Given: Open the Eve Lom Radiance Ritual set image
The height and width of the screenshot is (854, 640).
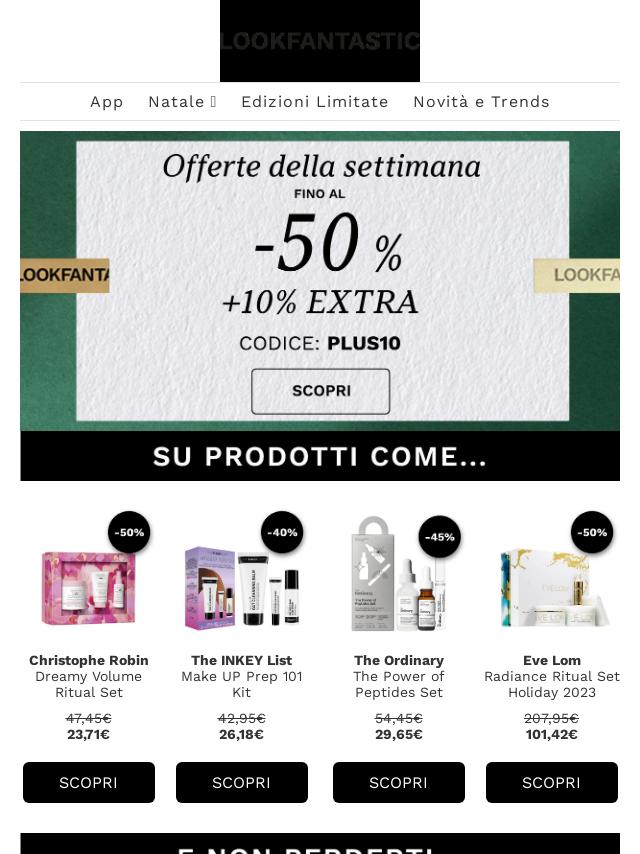Looking at the screenshot, I should [x=551, y=583].
